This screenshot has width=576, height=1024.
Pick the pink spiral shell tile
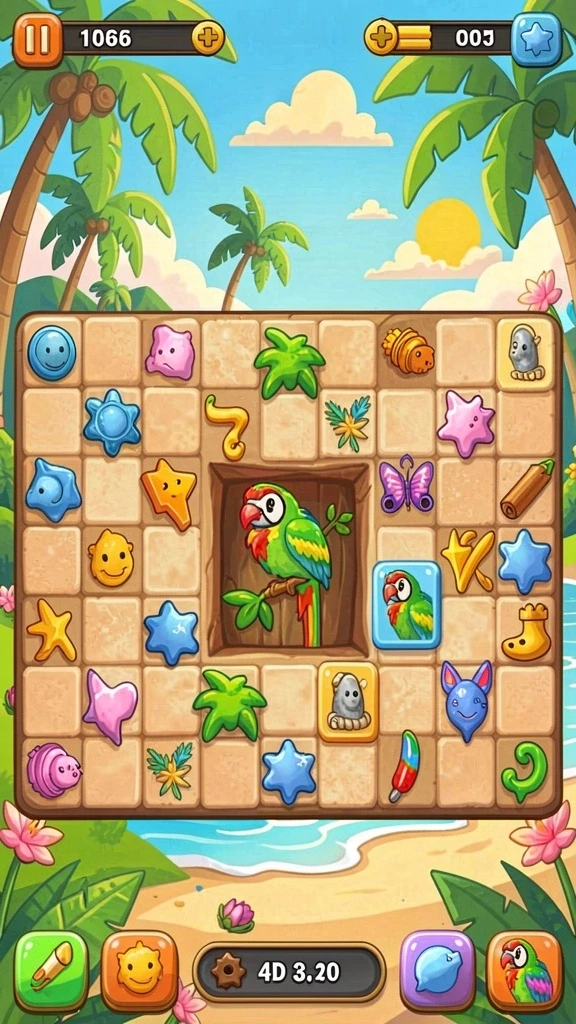tap(54, 770)
